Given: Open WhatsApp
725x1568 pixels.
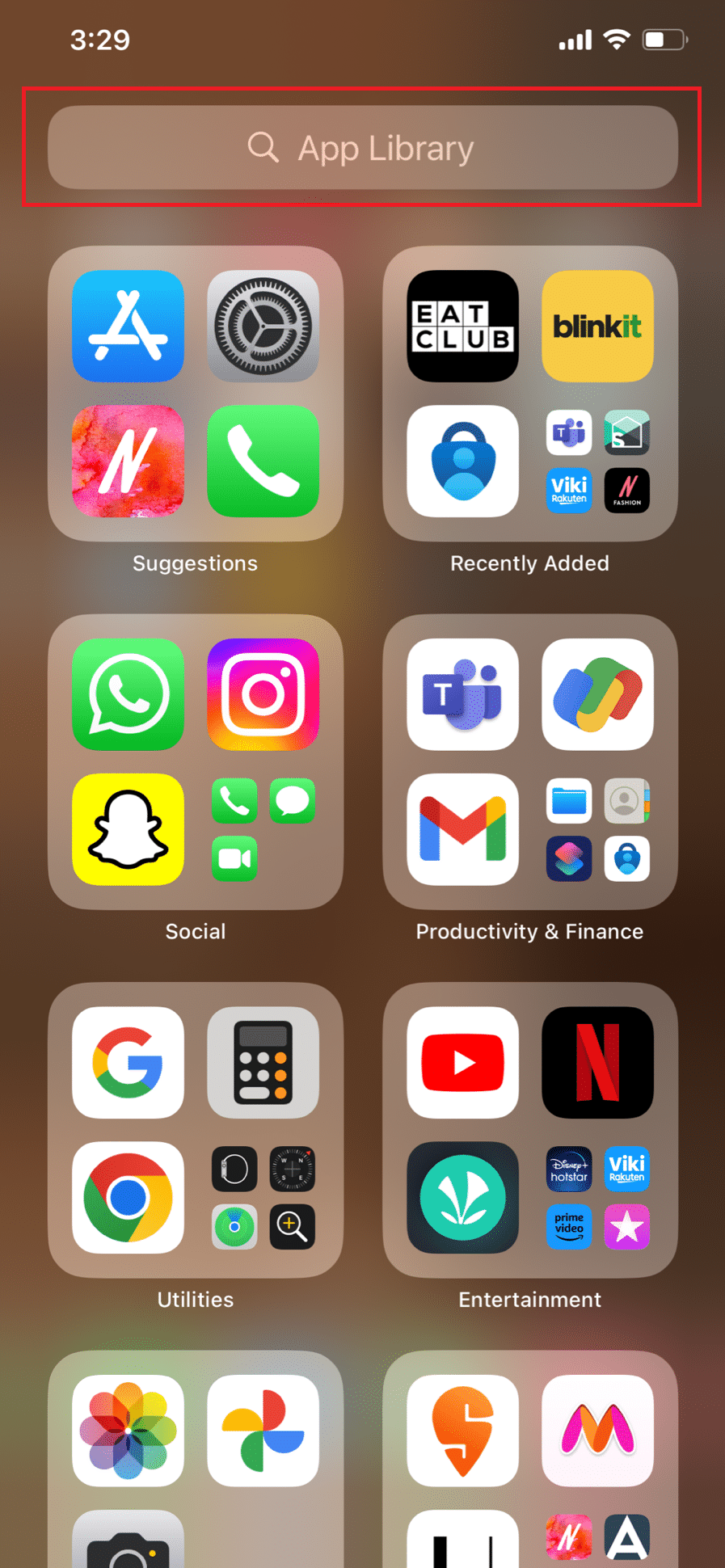Looking at the screenshot, I should coord(128,694).
